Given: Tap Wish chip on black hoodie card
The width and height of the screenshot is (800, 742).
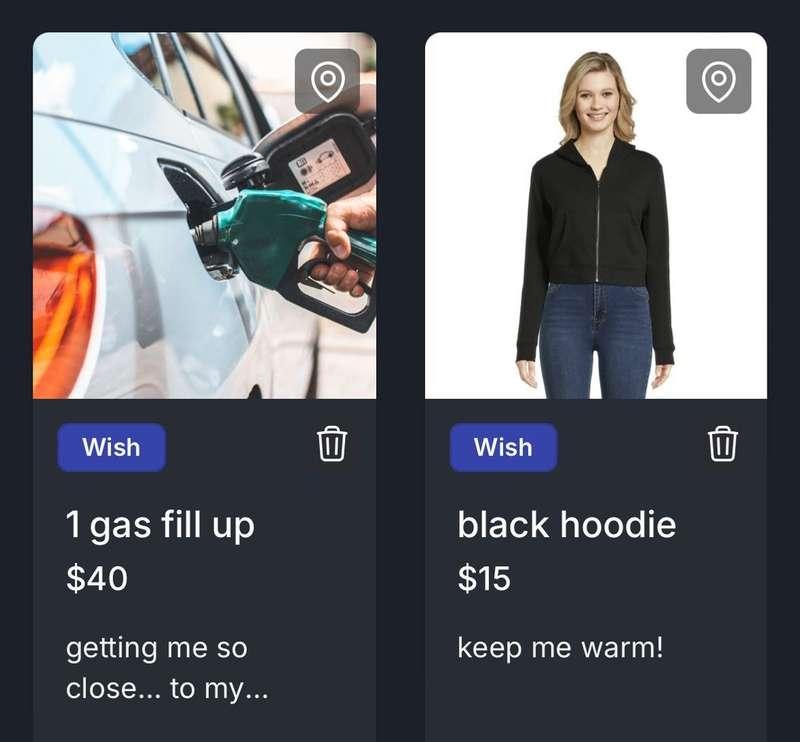Looking at the screenshot, I should point(502,447).
